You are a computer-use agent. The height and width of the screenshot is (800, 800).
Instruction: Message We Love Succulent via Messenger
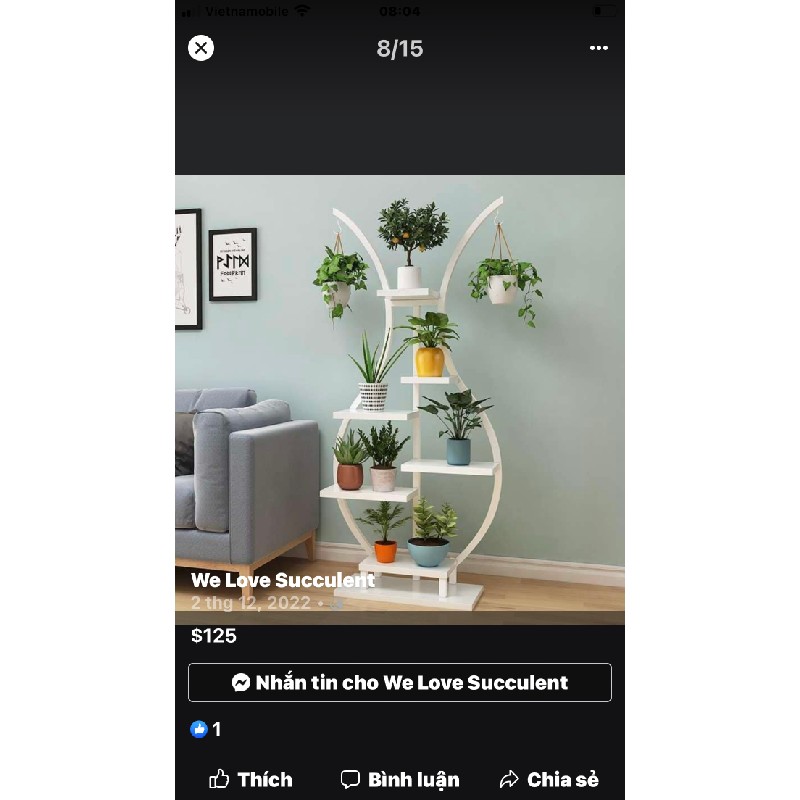pos(400,683)
